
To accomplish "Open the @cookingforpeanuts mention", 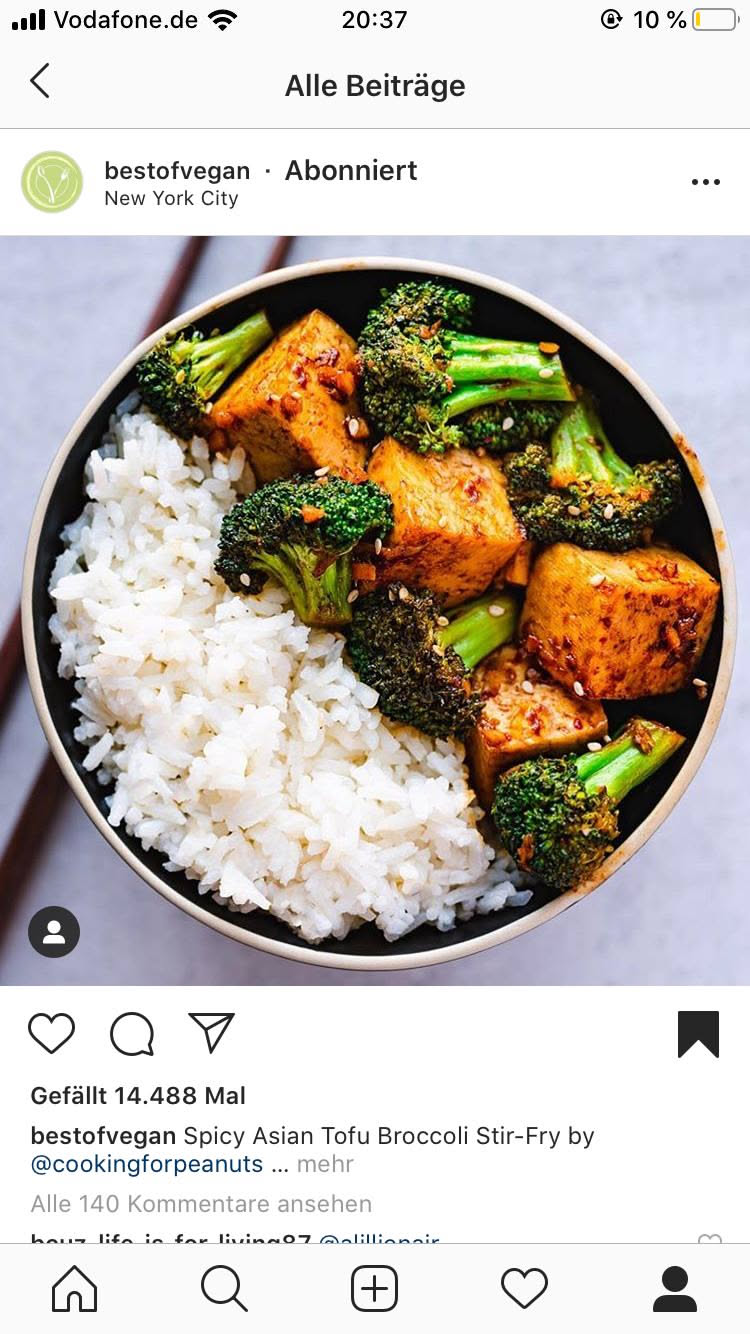I will coord(147,1164).
